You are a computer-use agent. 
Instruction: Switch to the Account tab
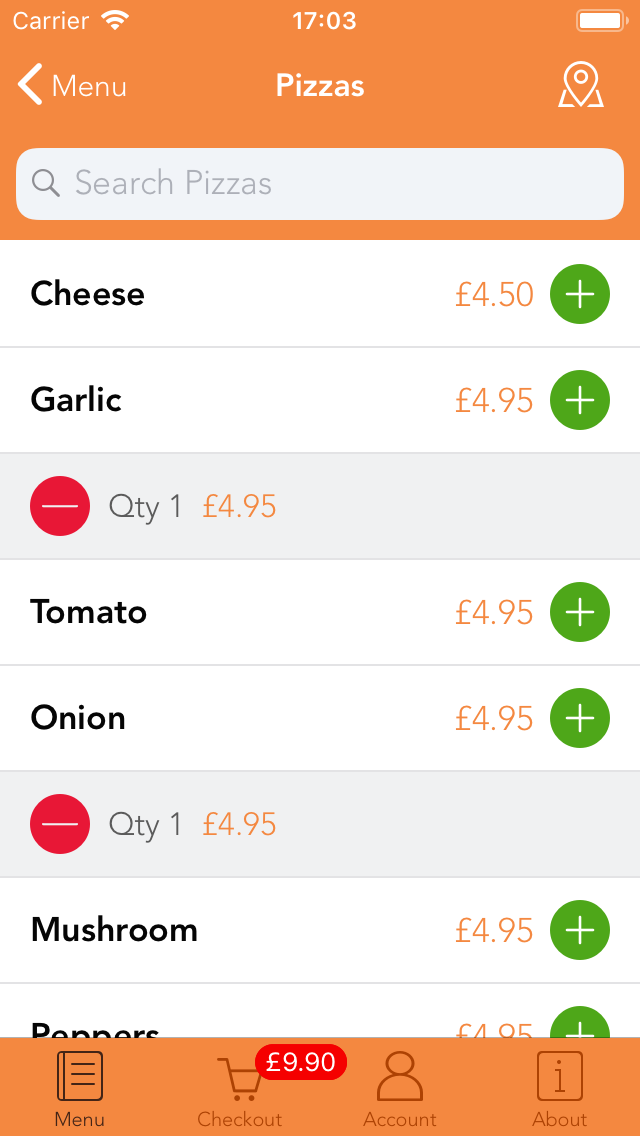400,1088
